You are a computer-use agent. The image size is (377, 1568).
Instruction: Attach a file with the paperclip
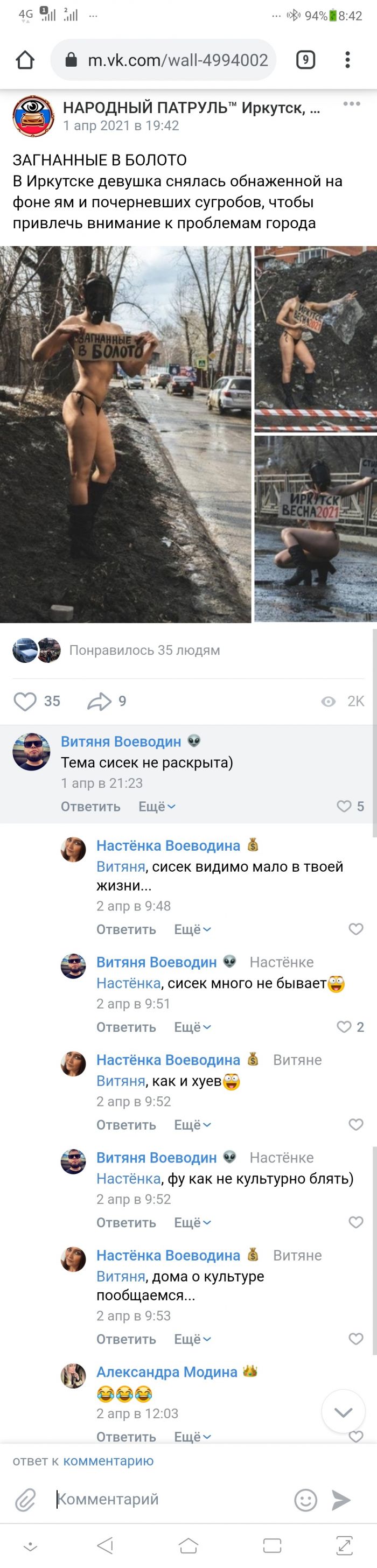pyautogui.click(x=25, y=1500)
